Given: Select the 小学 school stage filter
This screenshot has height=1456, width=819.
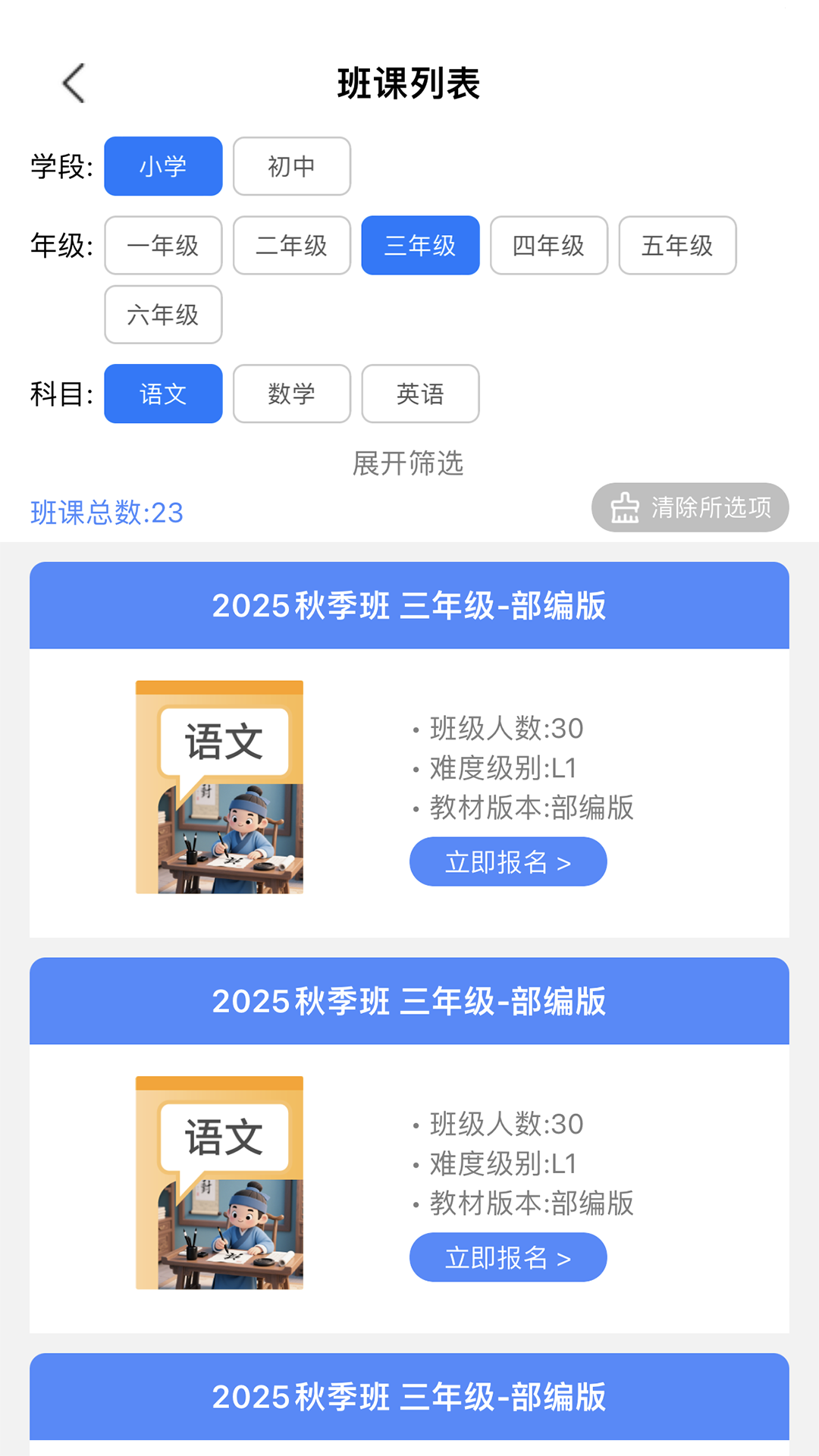Looking at the screenshot, I should tap(162, 167).
